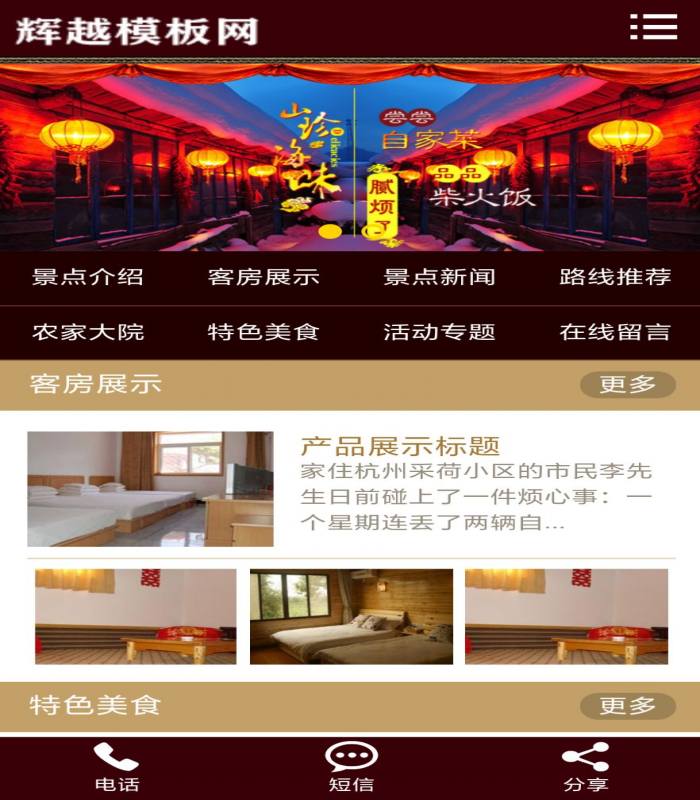
Task: Call via the 电话 button
Action: coord(117,767)
